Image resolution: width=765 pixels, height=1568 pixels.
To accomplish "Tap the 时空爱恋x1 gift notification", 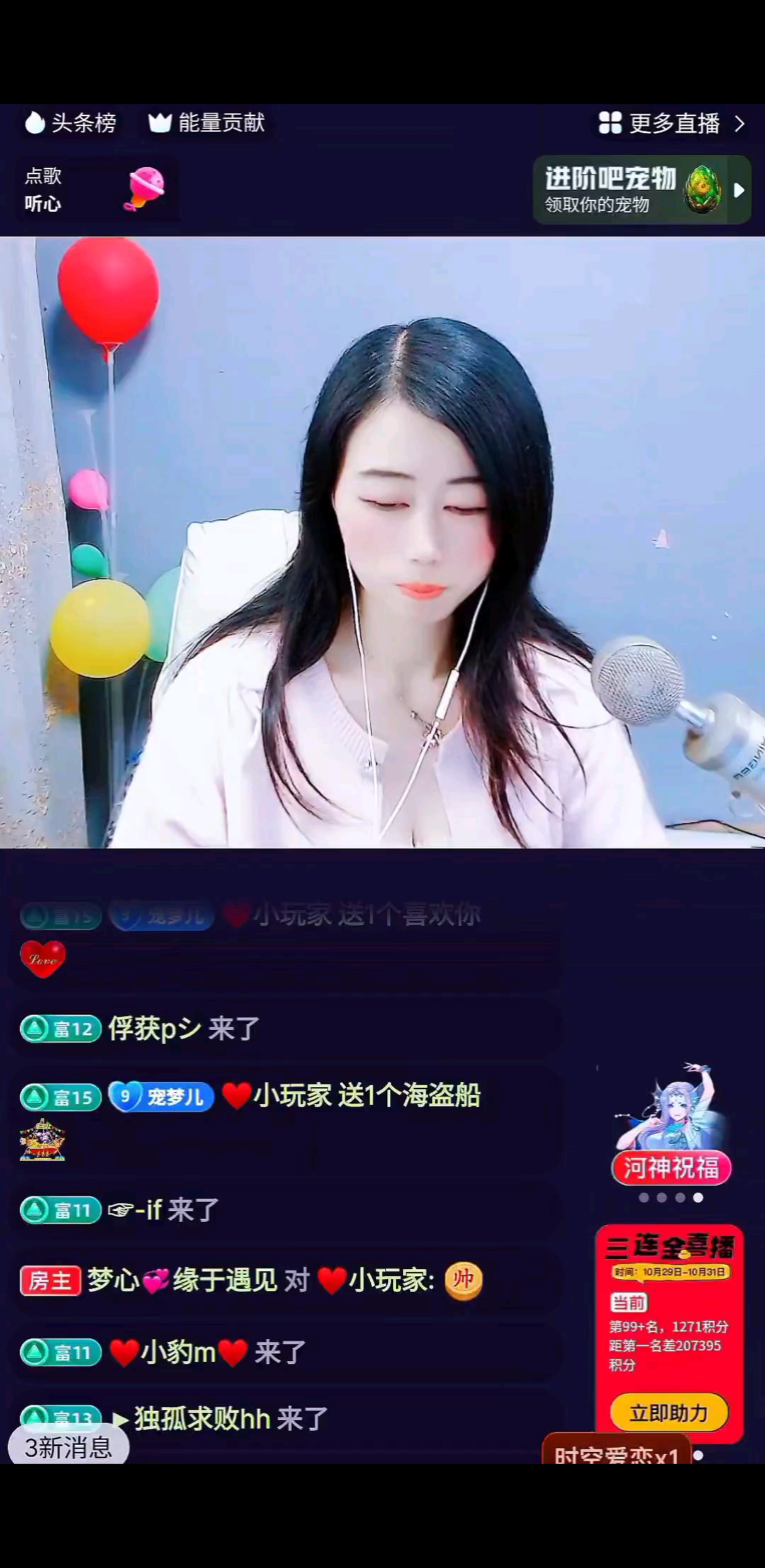I will (x=616, y=1452).
